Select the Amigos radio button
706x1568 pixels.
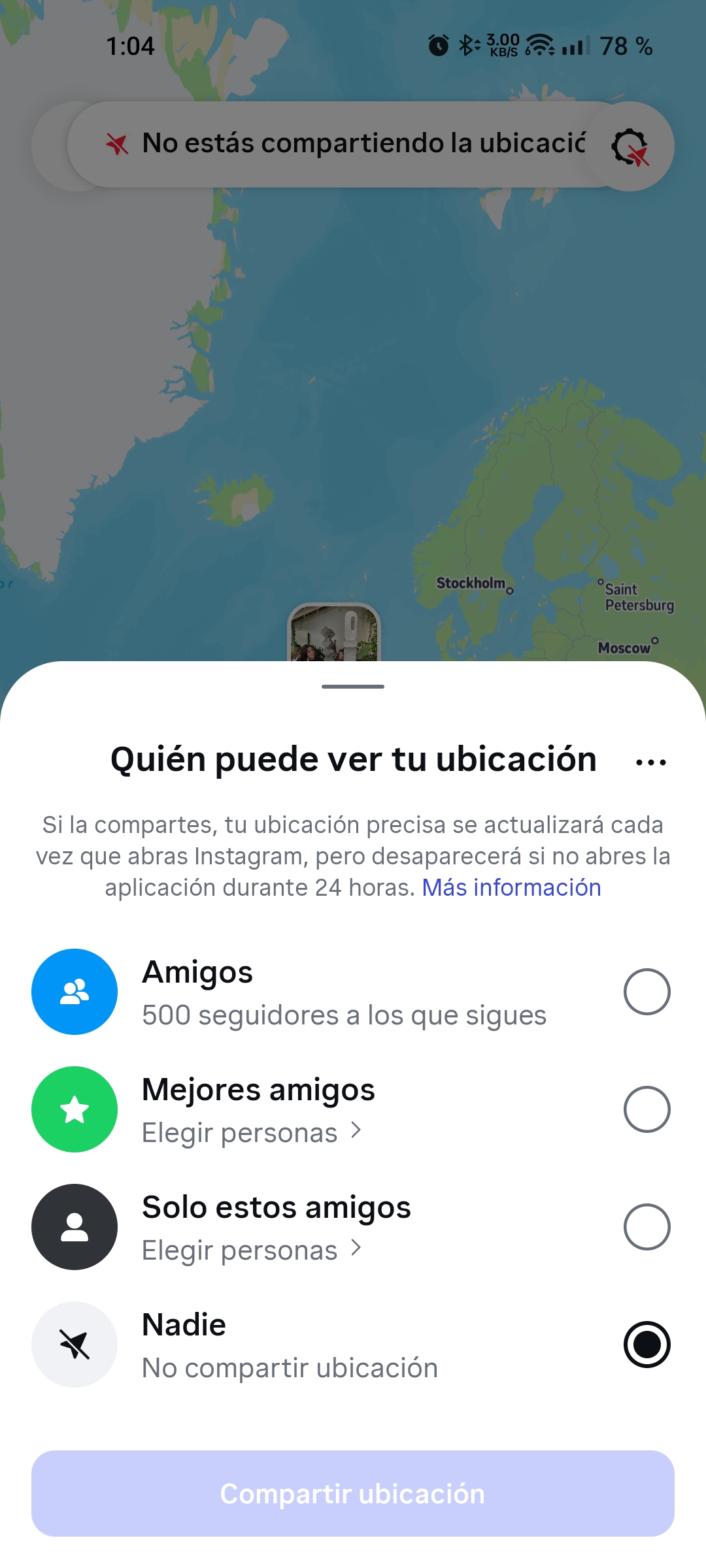pos(647,992)
